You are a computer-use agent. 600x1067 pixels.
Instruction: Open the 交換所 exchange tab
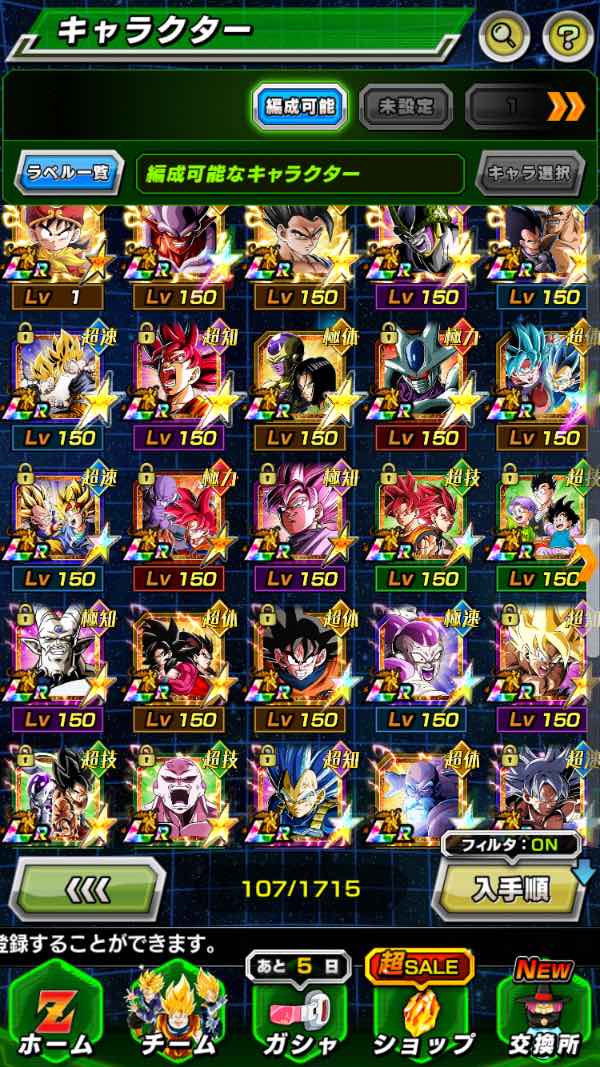[x=543, y=1012]
